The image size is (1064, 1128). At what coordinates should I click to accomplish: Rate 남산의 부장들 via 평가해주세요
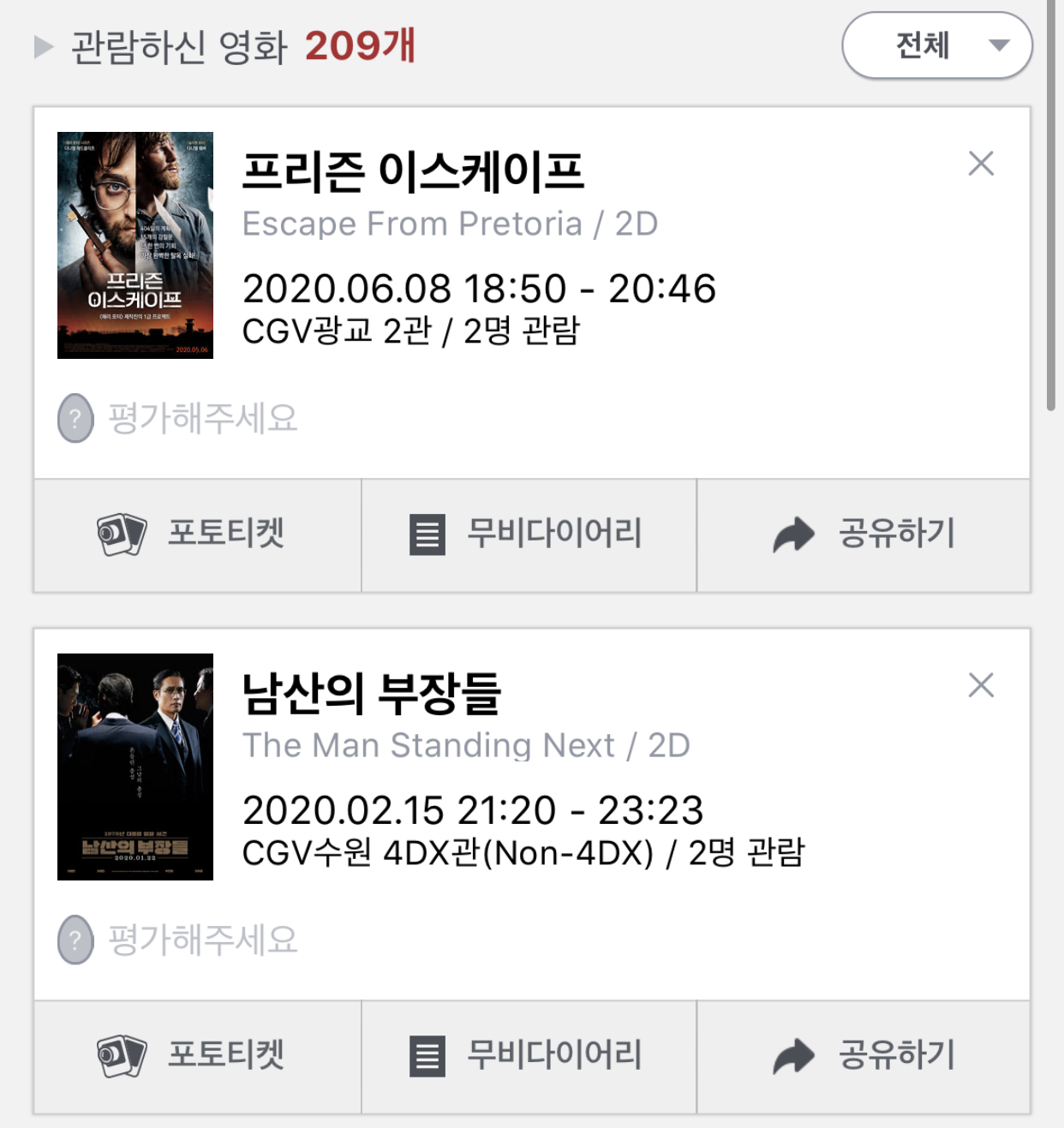[x=179, y=940]
